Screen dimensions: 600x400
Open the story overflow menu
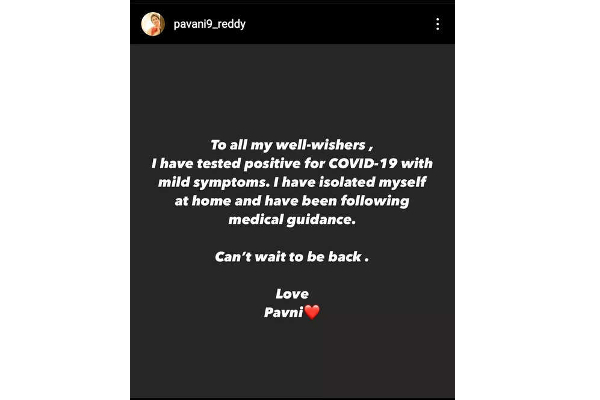click(438, 24)
